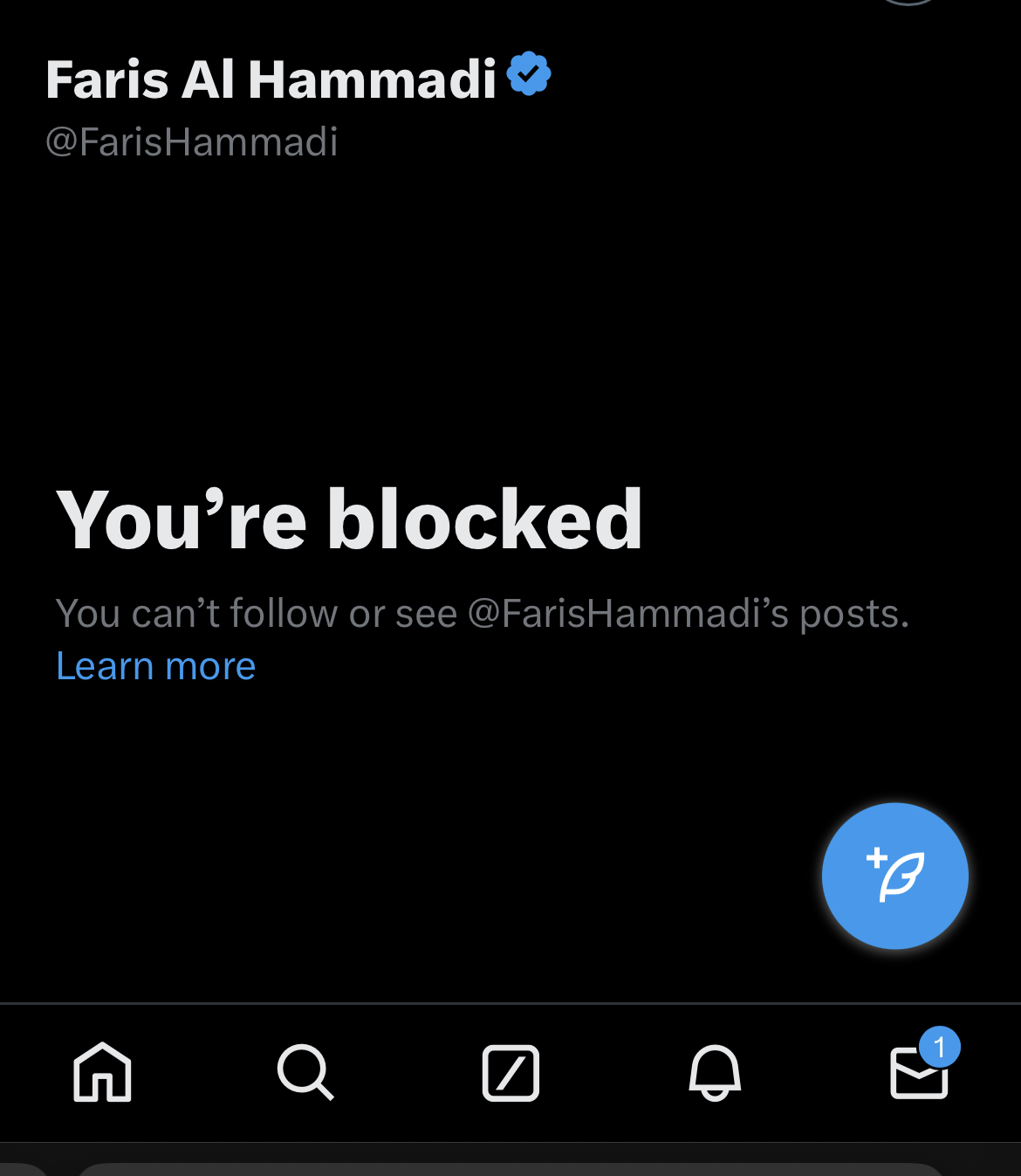Open the Messages inbox

919,1072
